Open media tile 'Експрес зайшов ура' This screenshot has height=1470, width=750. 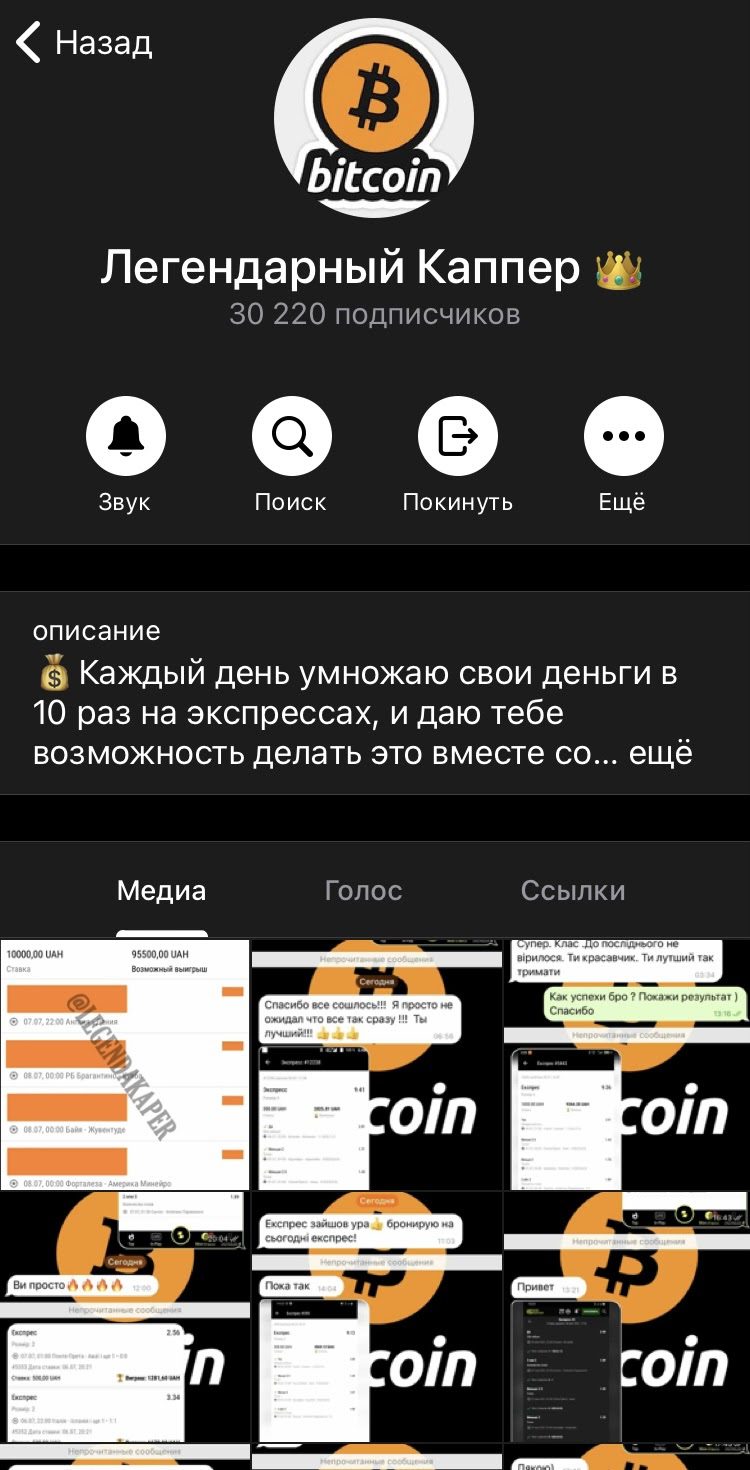pyautogui.click(x=376, y=1316)
